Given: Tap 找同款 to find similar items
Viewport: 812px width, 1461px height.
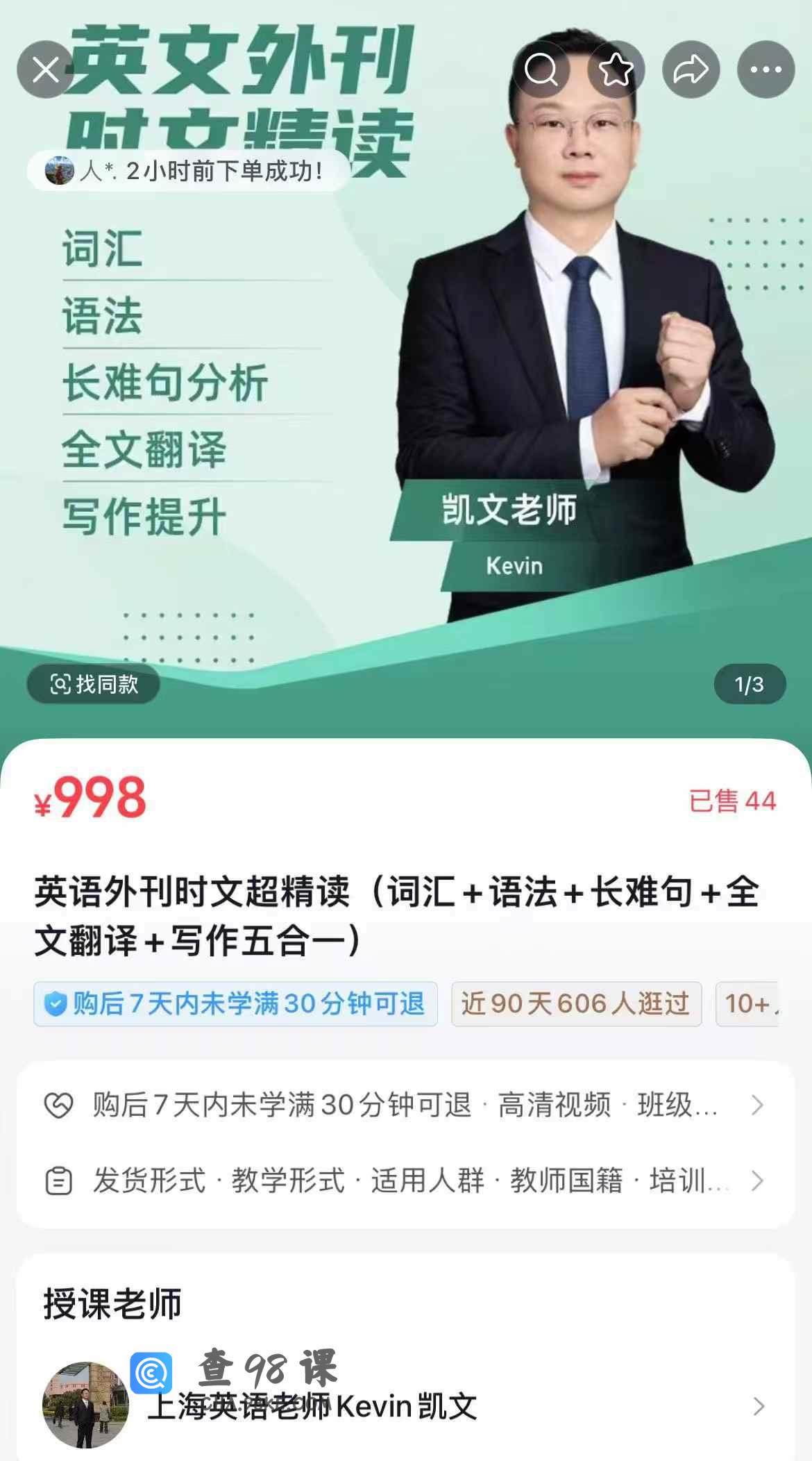Looking at the screenshot, I should click(94, 685).
